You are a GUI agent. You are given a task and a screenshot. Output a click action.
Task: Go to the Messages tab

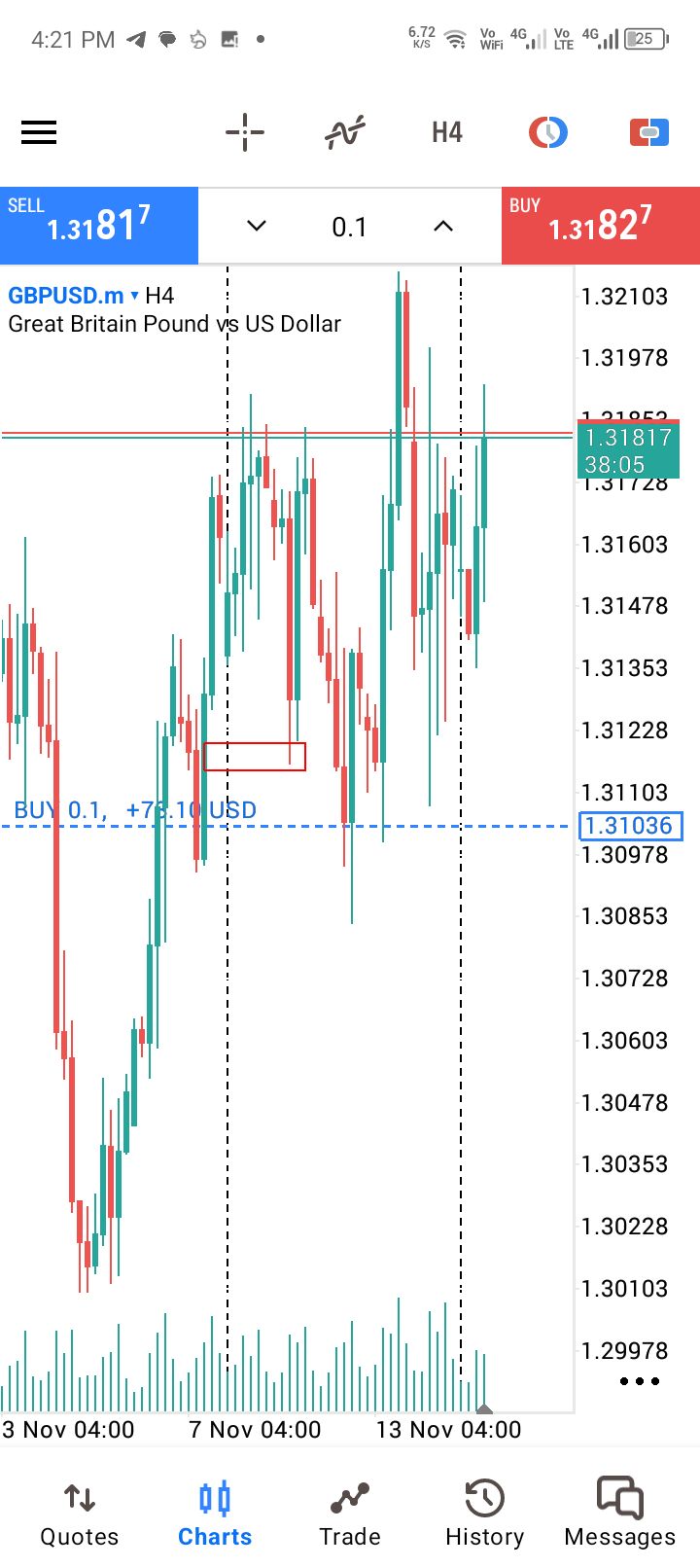[619, 1512]
